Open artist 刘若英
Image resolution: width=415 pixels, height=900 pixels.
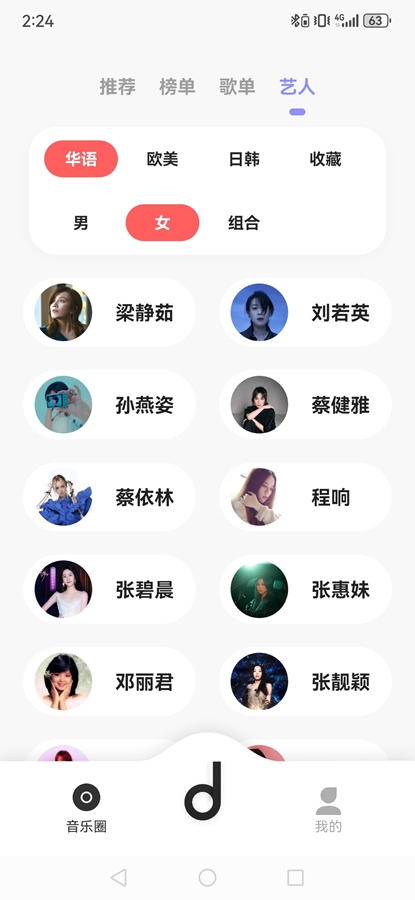pyautogui.click(x=305, y=312)
